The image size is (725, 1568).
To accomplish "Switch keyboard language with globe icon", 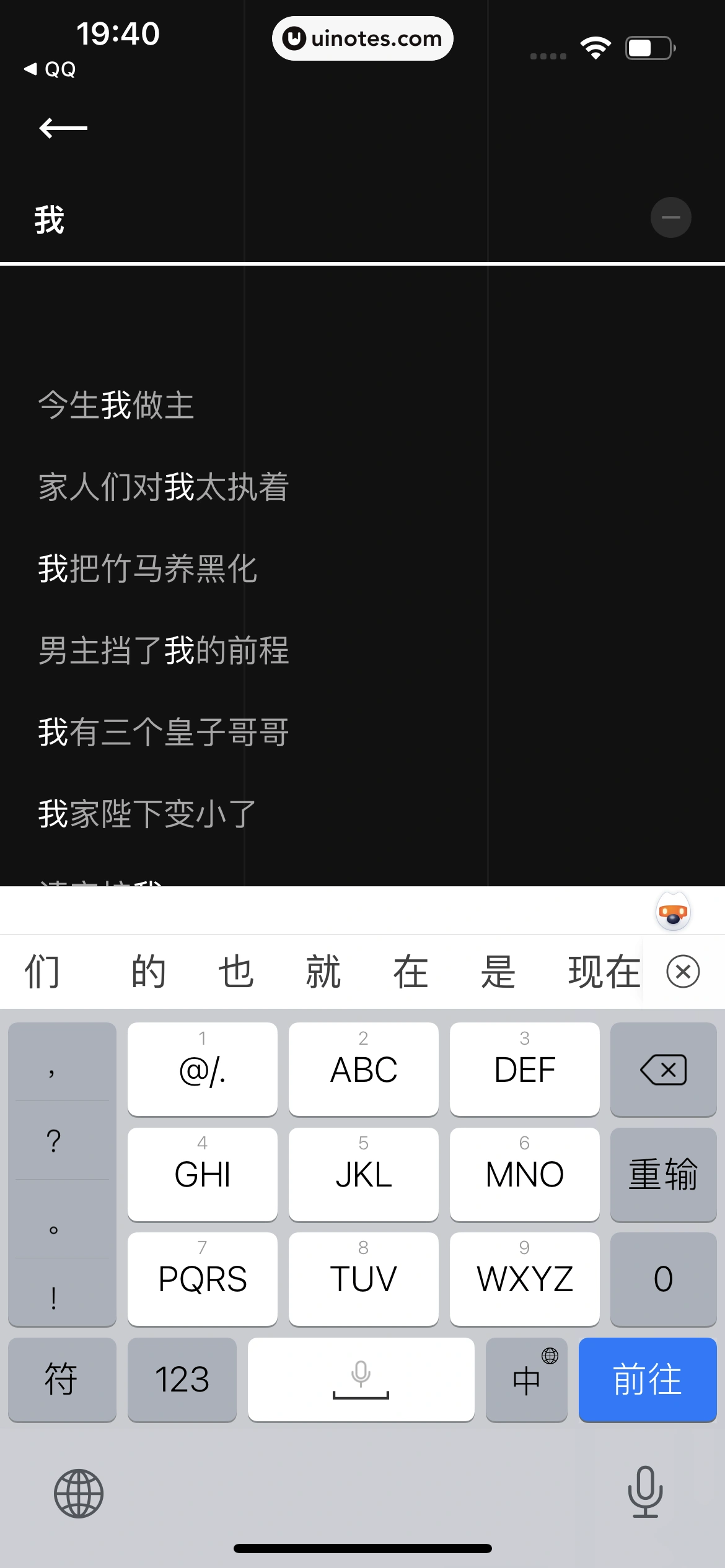I will pos(79,1494).
